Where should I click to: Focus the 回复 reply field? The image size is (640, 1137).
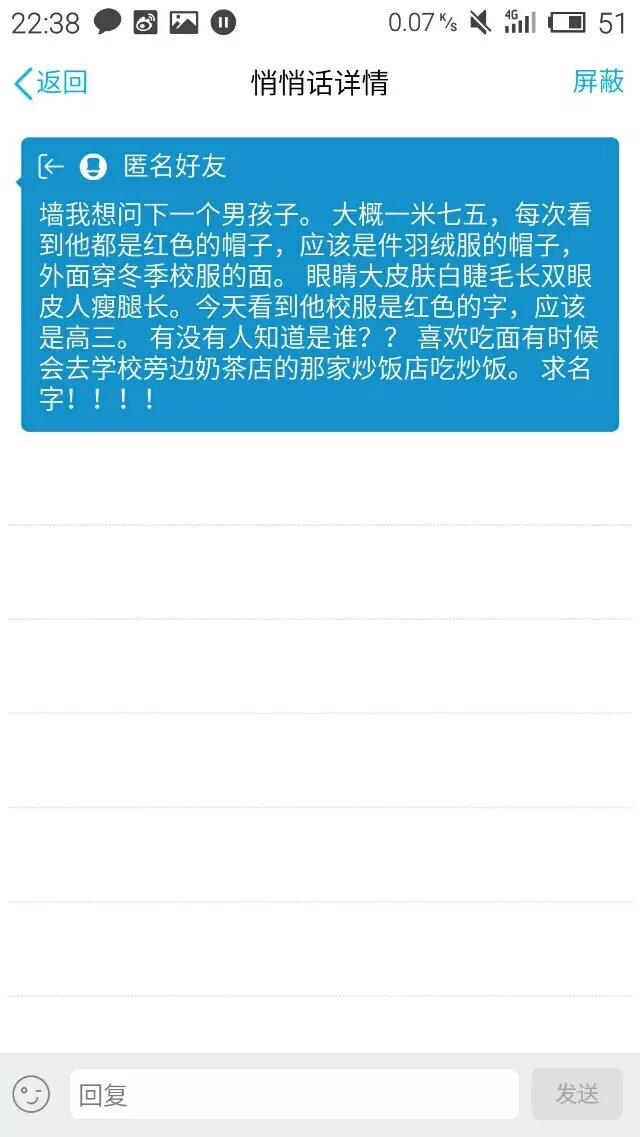click(x=294, y=1095)
